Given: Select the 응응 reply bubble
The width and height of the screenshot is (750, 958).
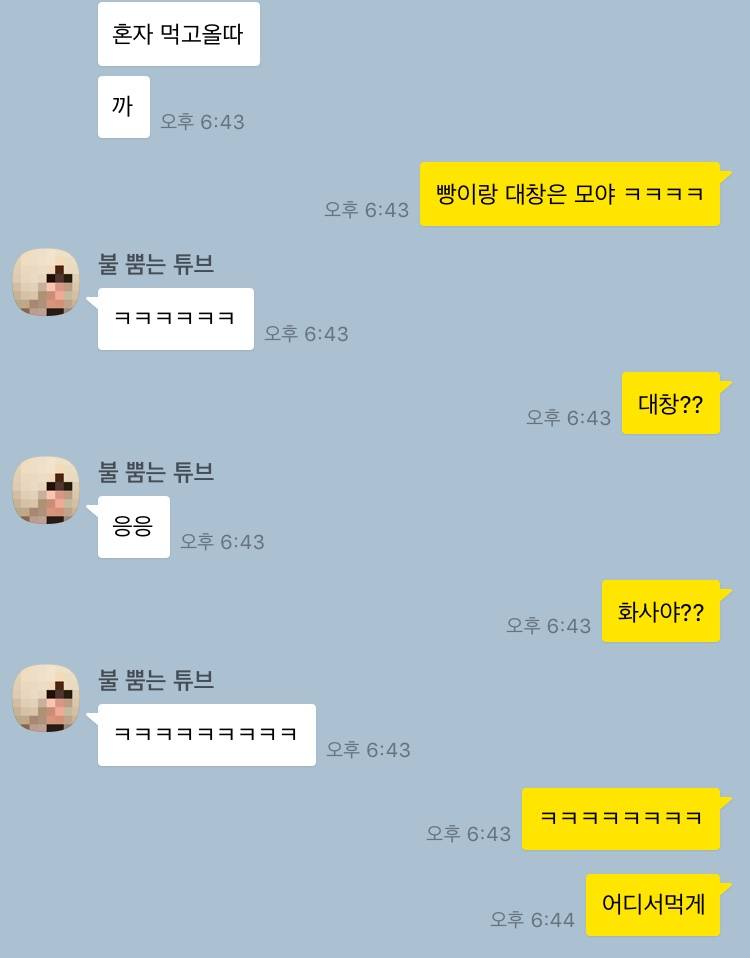Looking at the screenshot, I should [x=134, y=528].
